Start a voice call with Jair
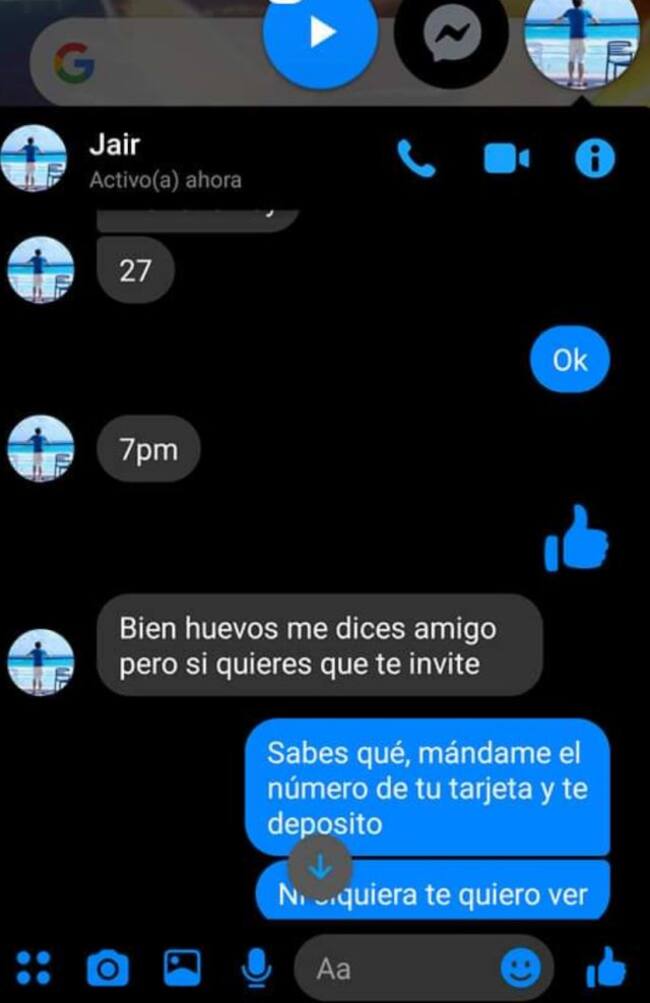 click(416, 158)
